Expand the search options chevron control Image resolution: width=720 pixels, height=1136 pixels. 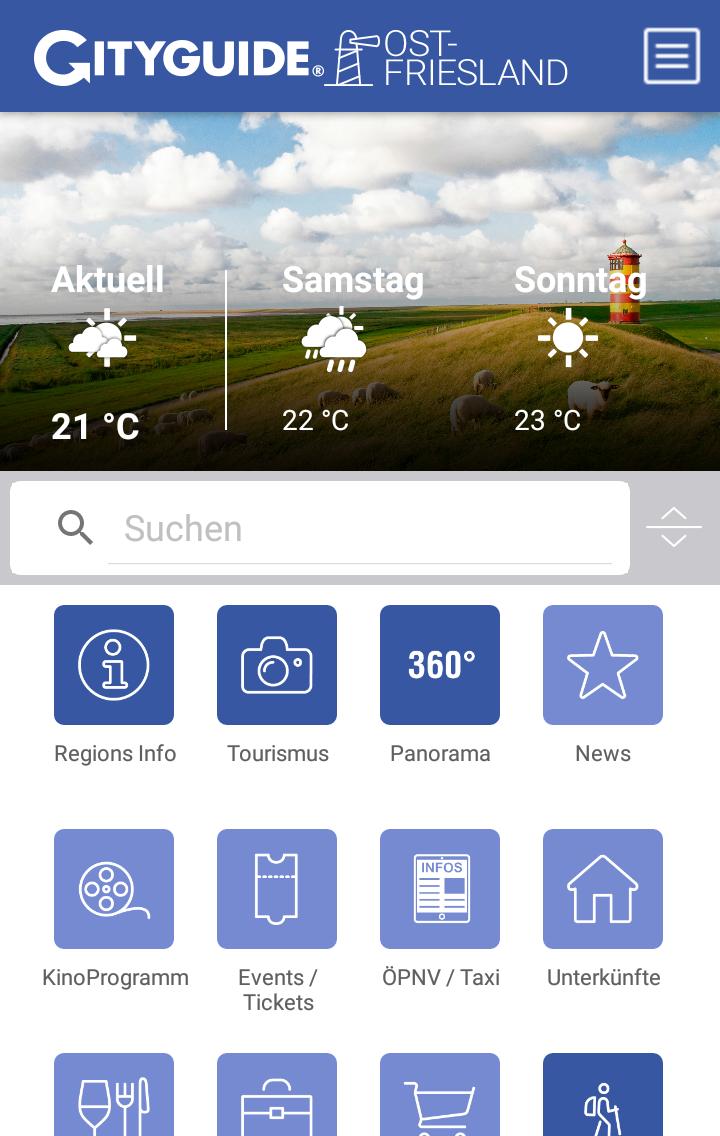tap(674, 528)
